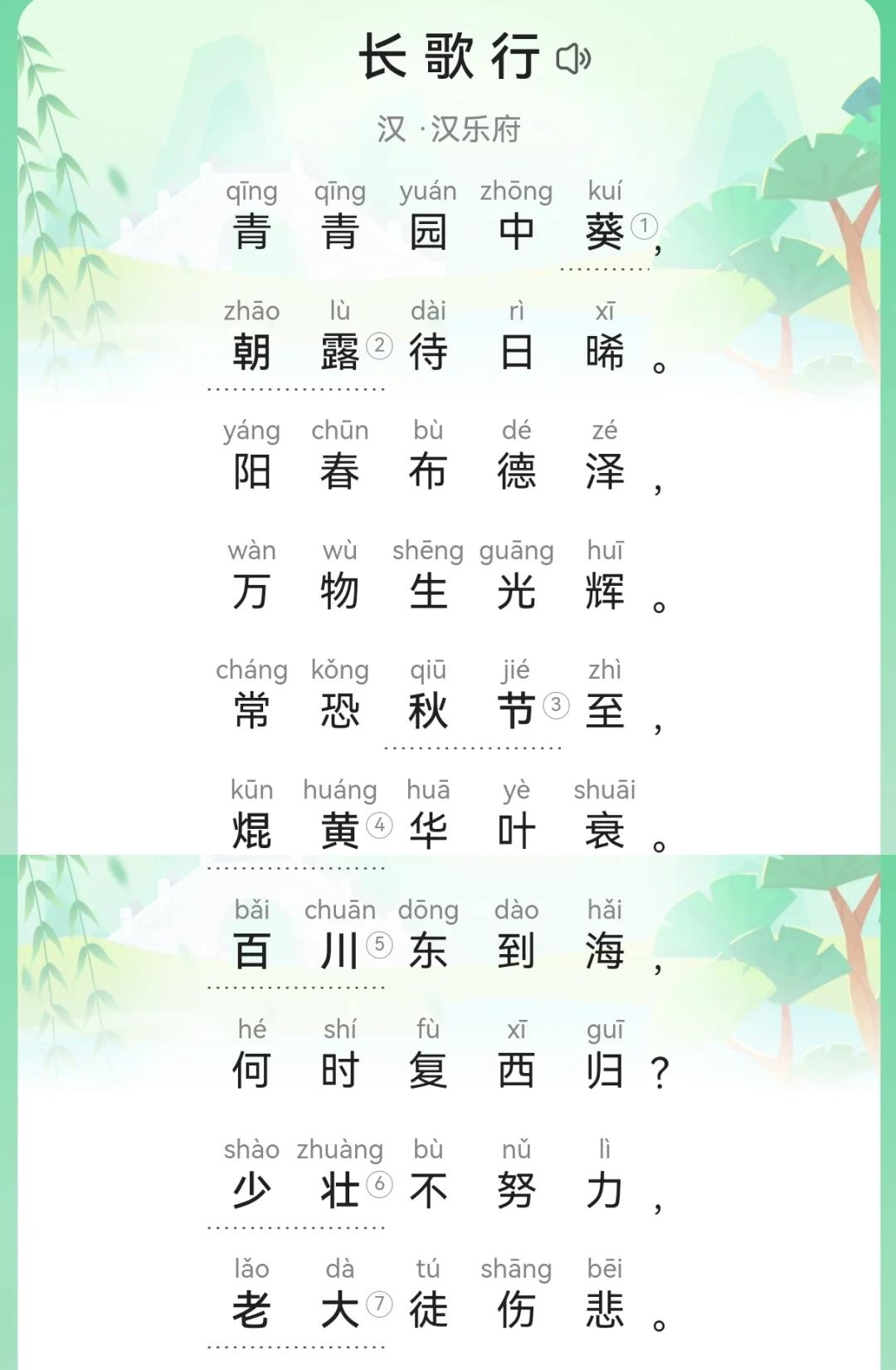Open annotation 2 for 朝露
Viewport: 896px width, 1370px height.
click(x=379, y=345)
